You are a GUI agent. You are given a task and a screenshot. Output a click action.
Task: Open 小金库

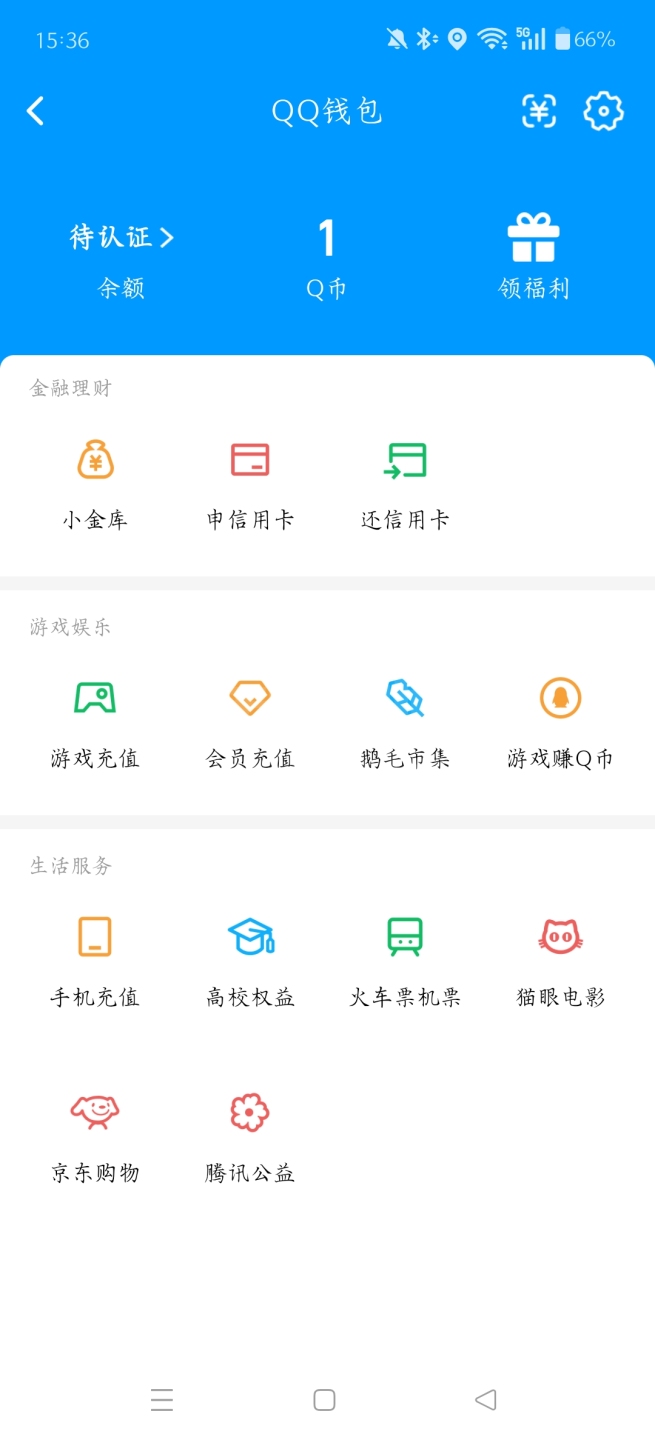[96, 483]
